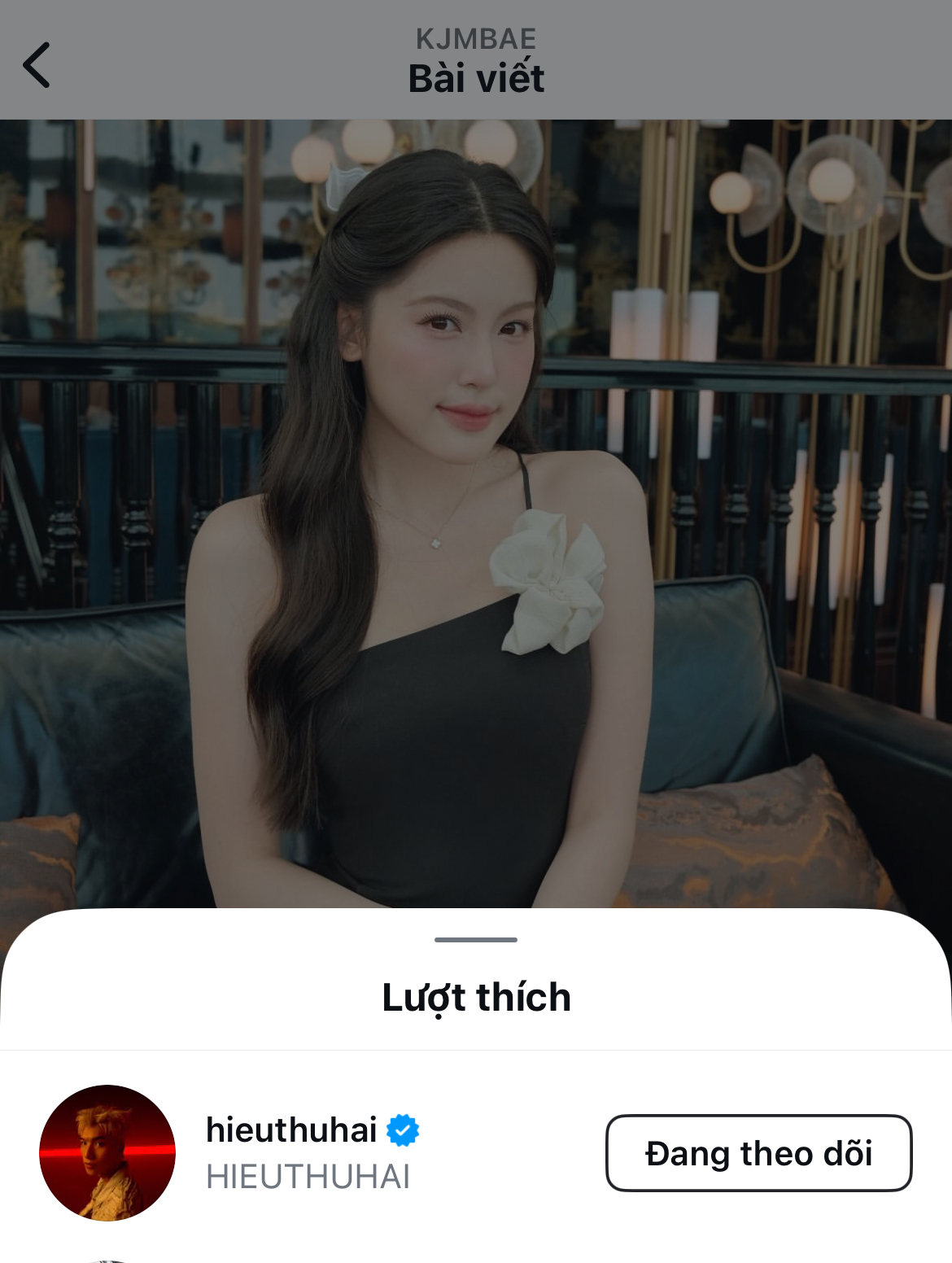Tap the partially visible avatar below hieuthuhai
Image resolution: width=952 pixels, height=1263 pixels.
(110, 1257)
